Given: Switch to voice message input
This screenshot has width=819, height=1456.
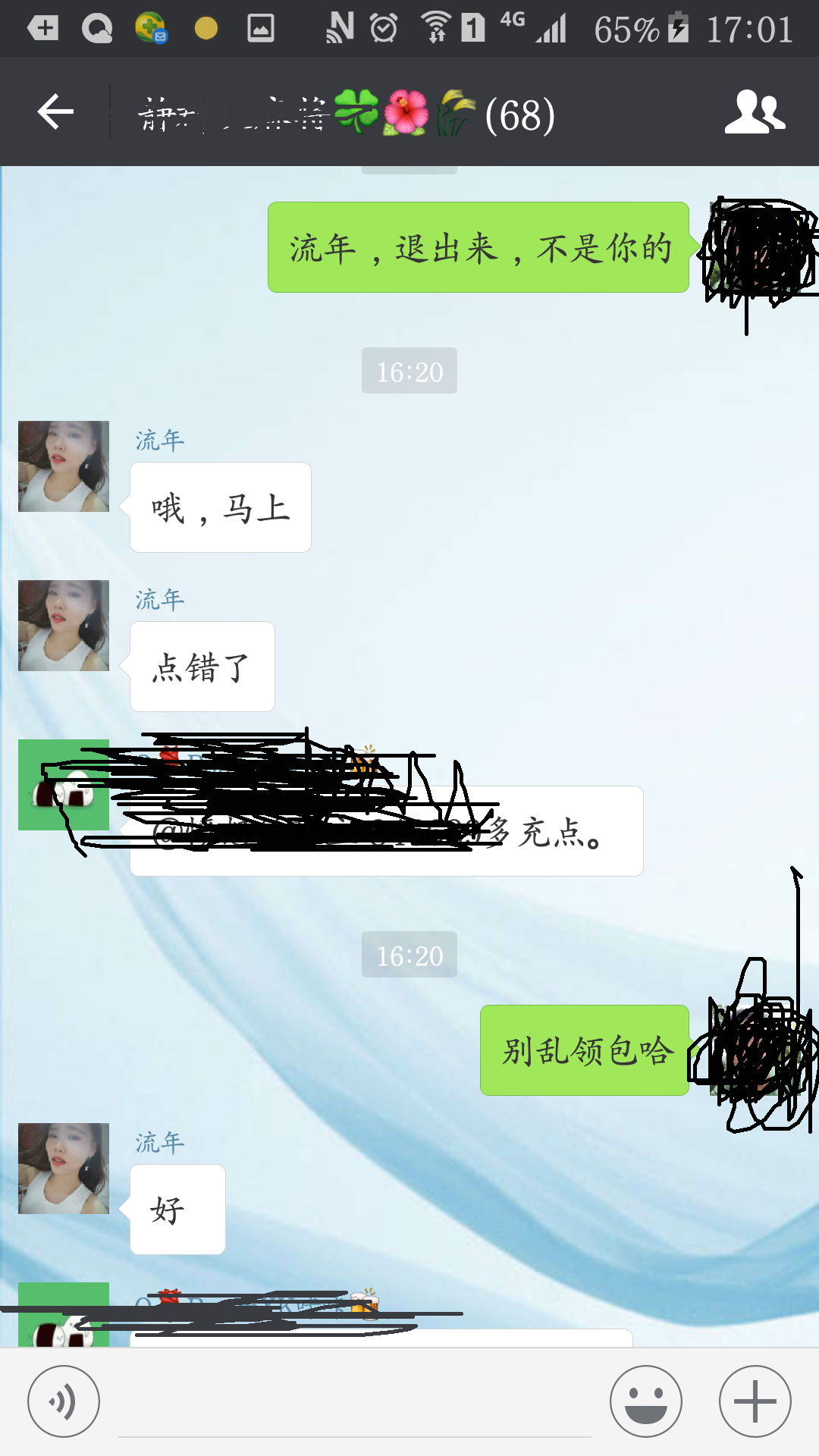Looking at the screenshot, I should 64,1401.
